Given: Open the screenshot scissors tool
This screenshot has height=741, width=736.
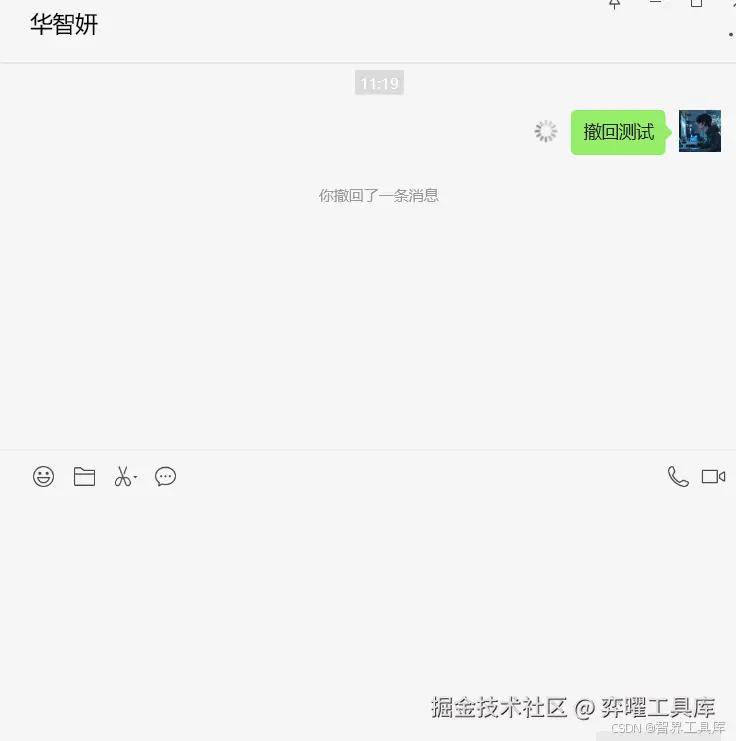Looking at the screenshot, I should click(x=123, y=477).
